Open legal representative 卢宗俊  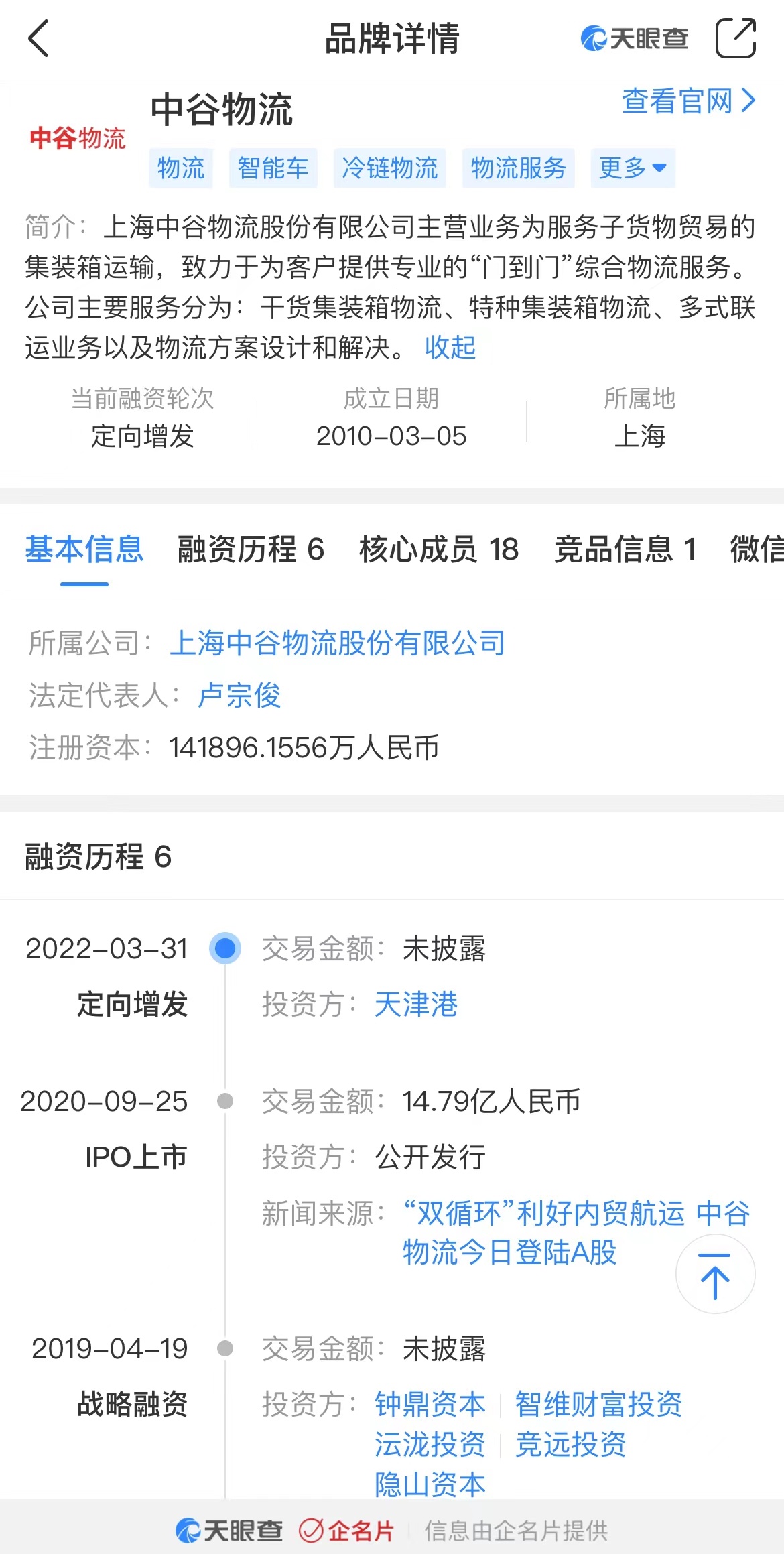pyautogui.click(x=239, y=696)
